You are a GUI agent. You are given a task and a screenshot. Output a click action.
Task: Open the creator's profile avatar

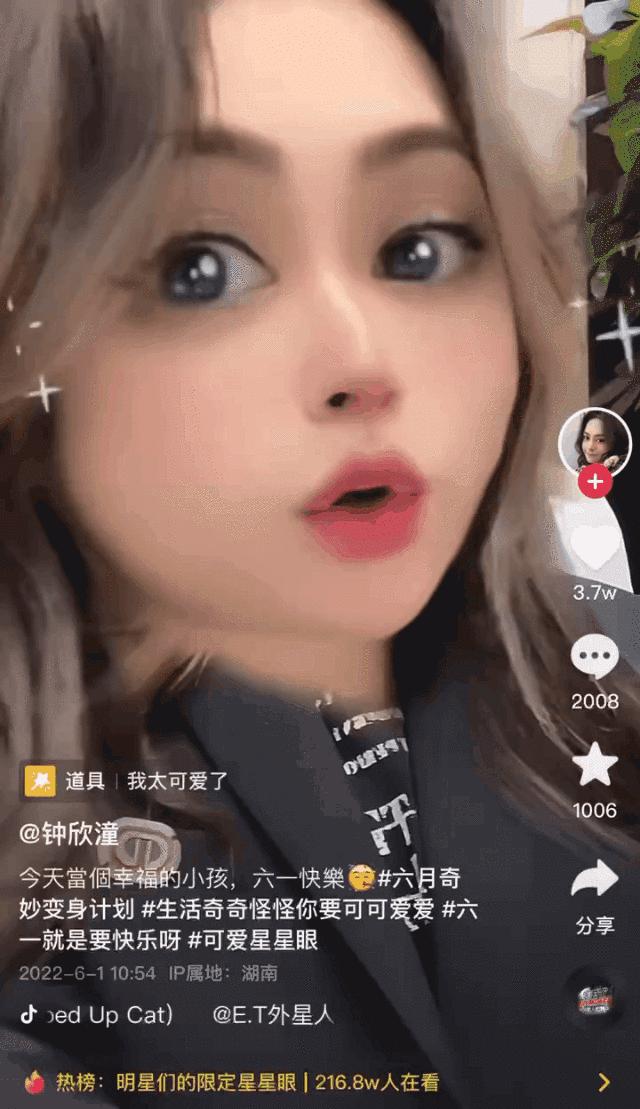[594, 443]
